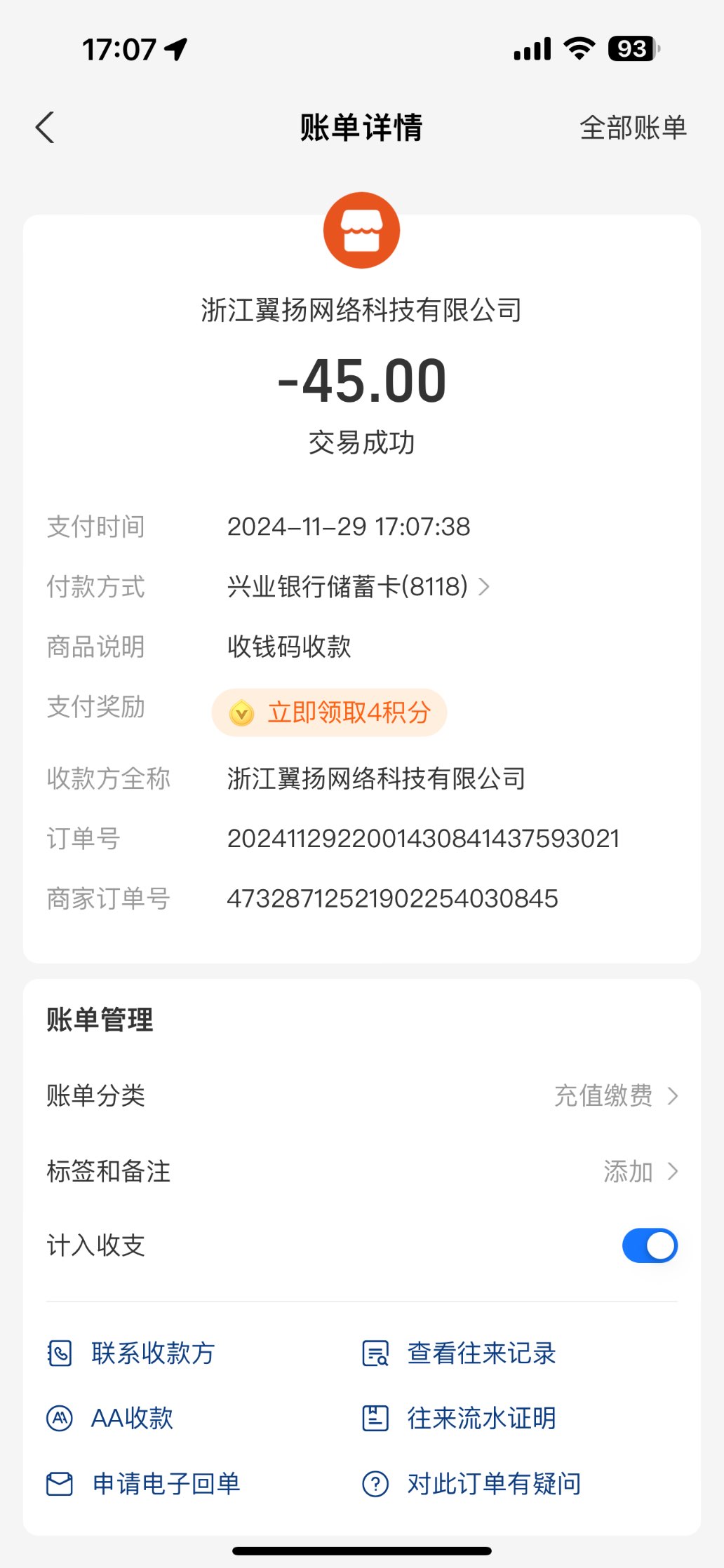Open 对此订单有疑问 help

pos(493,1483)
